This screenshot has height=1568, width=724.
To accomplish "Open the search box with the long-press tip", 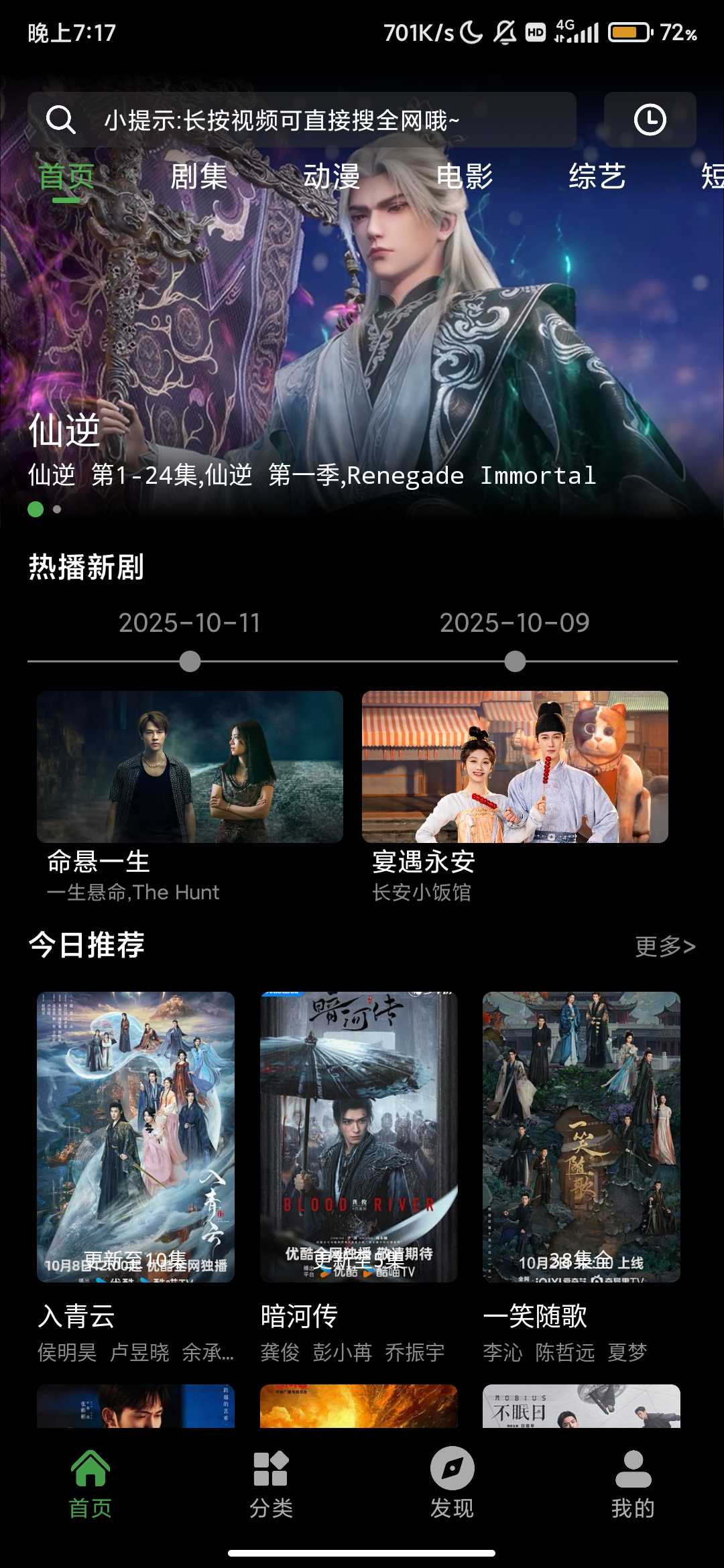I will click(x=302, y=120).
